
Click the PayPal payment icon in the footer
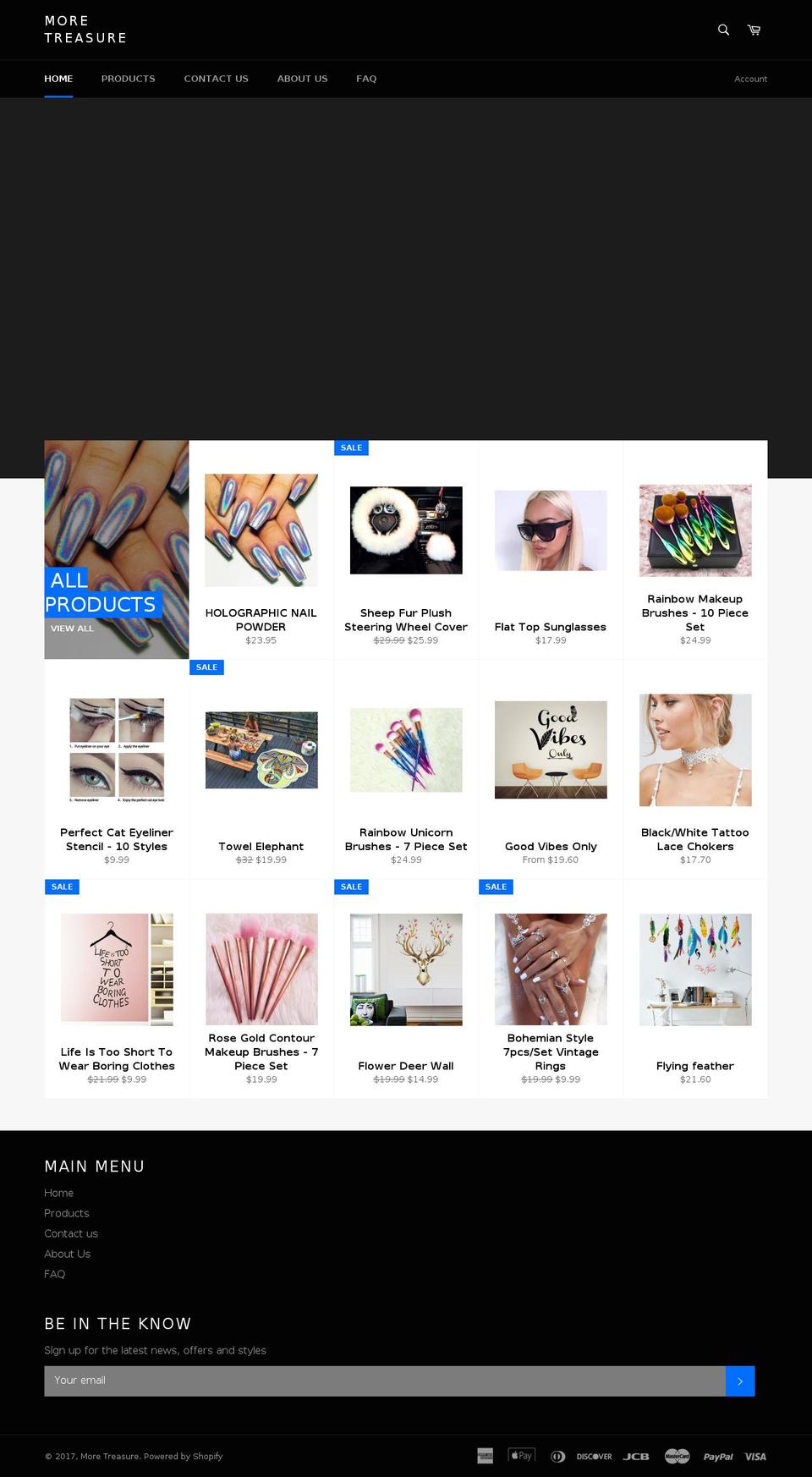click(x=718, y=1456)
